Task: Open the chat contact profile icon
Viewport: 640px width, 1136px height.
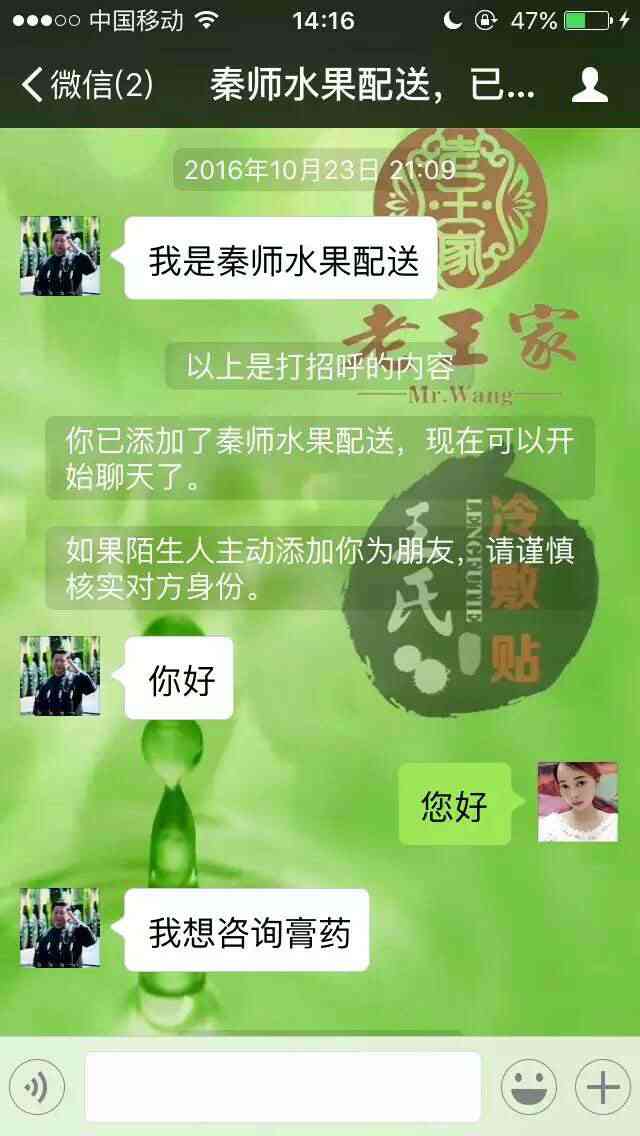Action: click(589, 86)
